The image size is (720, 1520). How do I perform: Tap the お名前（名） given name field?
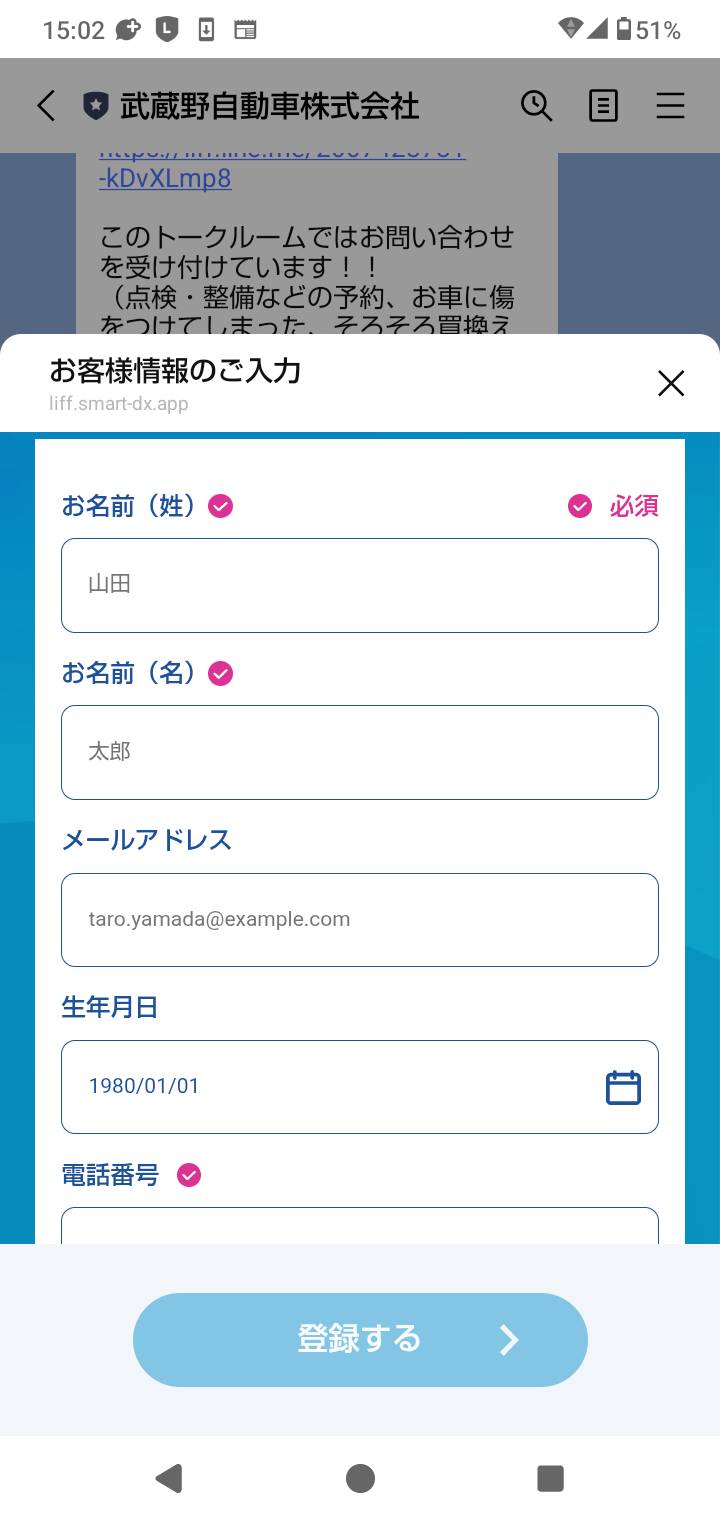(x=360, y=752)
